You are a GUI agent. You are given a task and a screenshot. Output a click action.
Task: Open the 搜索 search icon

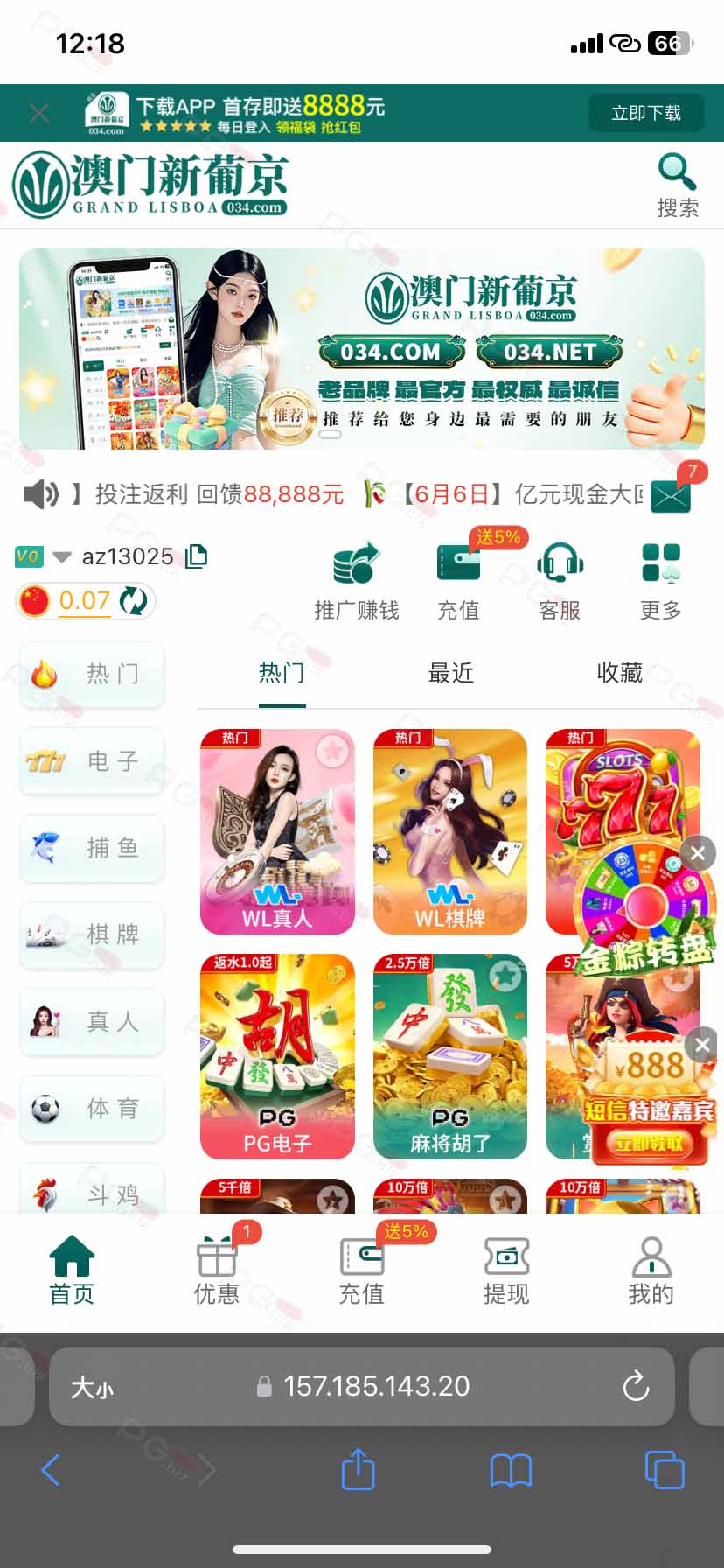coord(678,185)
